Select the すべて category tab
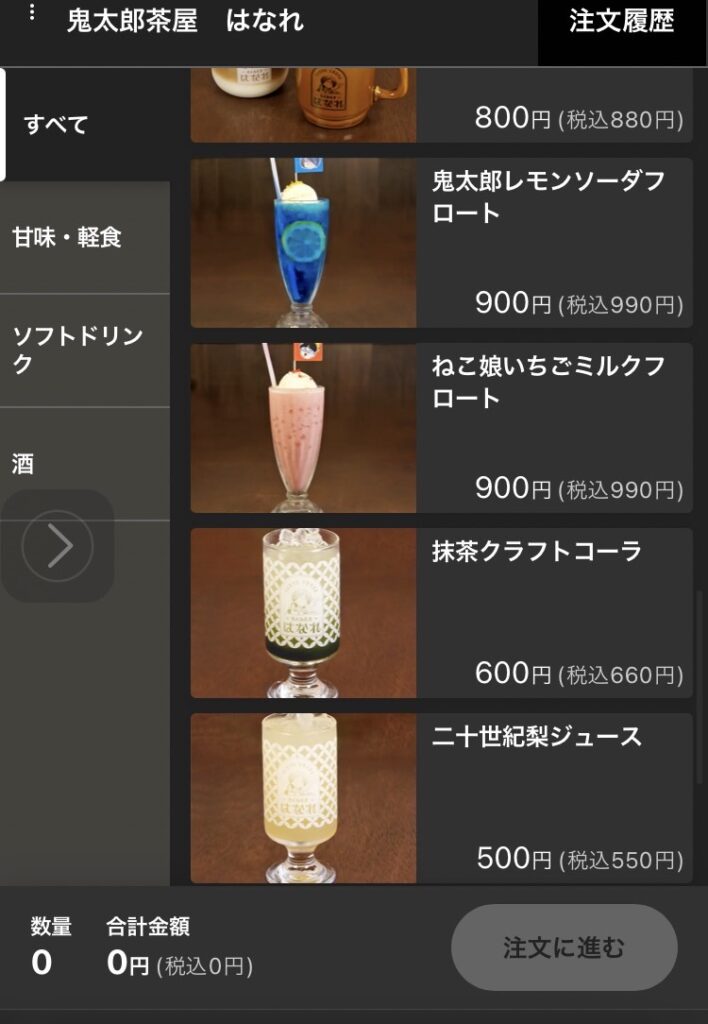Screen dimensions: 708x1024 [x=57, y=125]
